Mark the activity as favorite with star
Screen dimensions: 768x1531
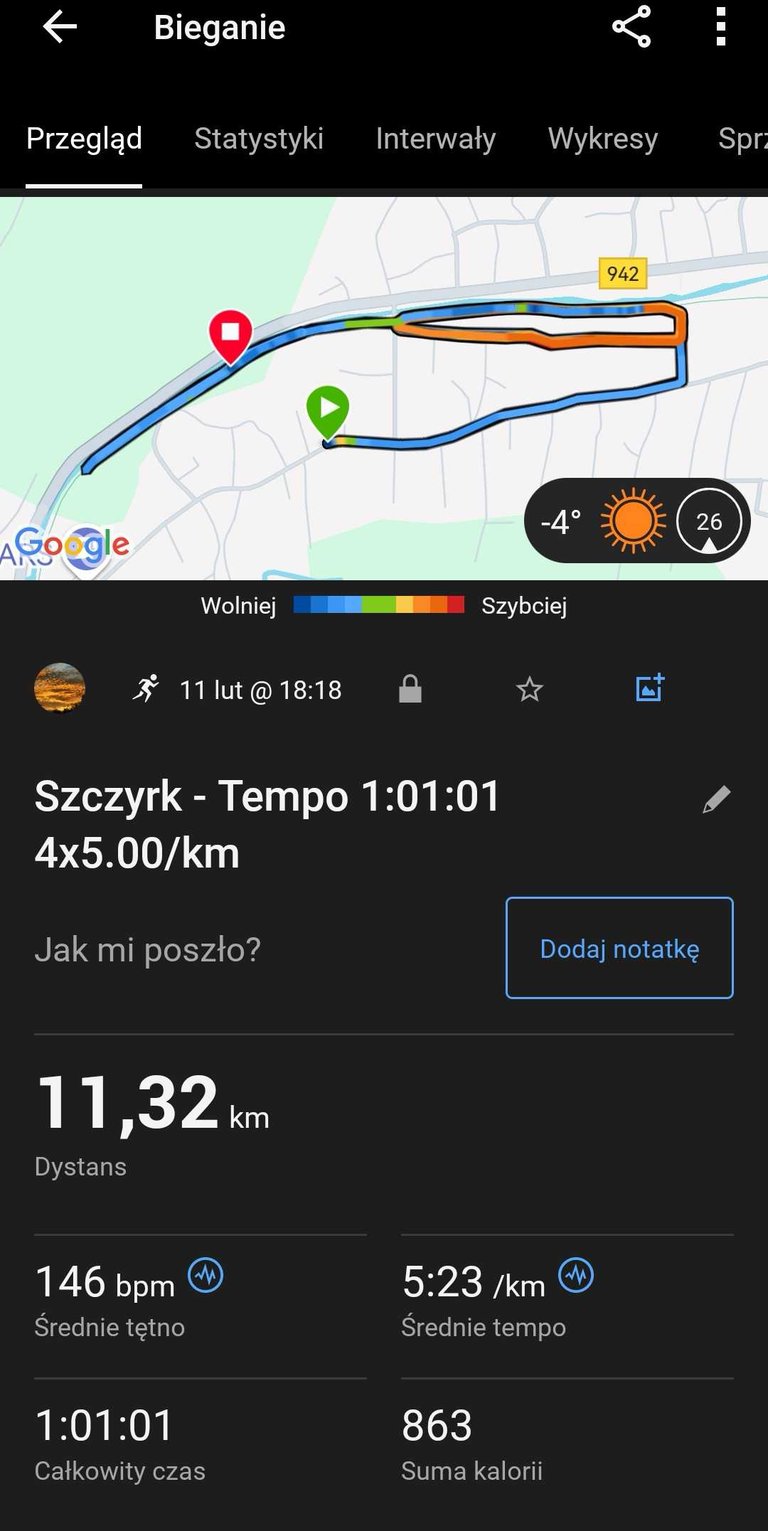pyautogui.click(x=529, y=689)
